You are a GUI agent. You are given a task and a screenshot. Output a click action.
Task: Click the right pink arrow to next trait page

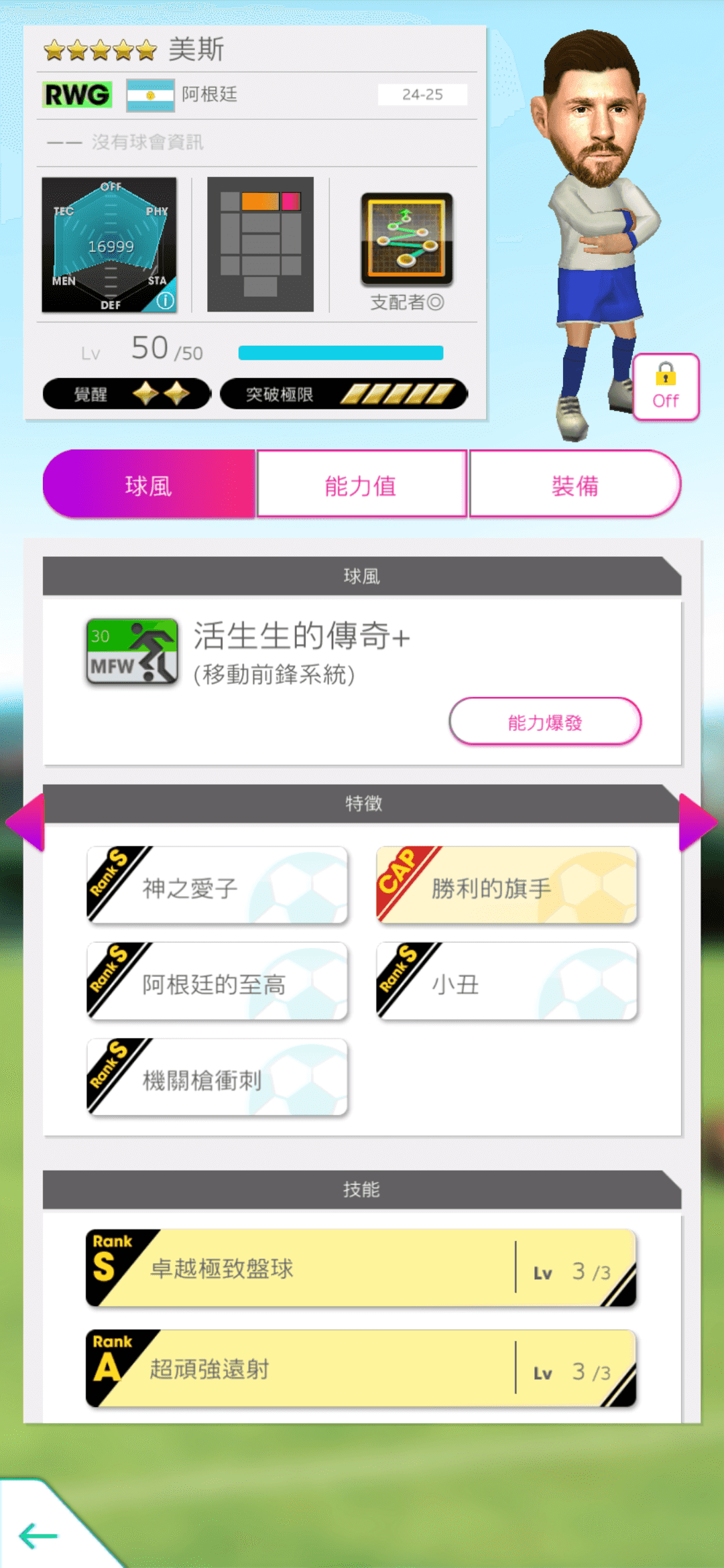click(699, 823)
